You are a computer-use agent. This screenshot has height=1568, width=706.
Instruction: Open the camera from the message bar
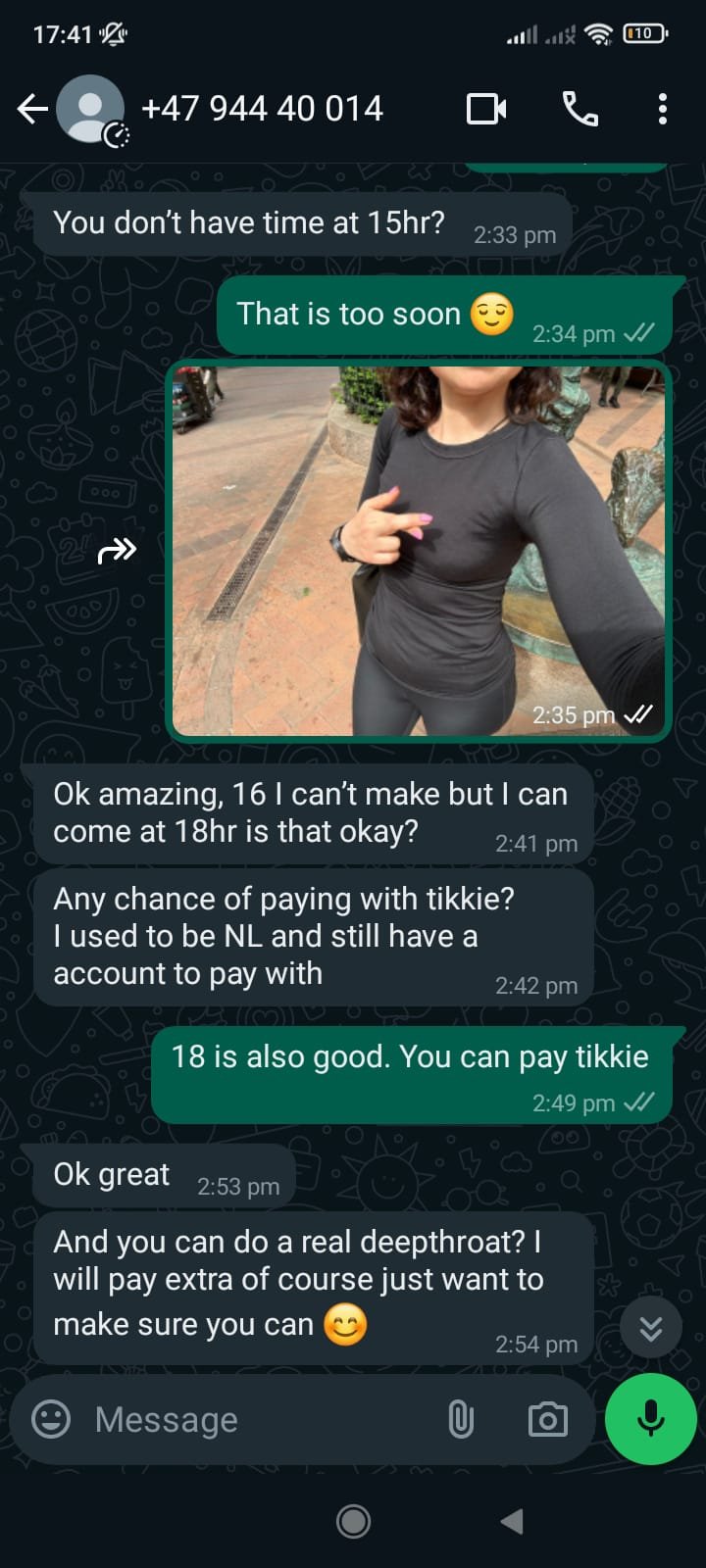click(x=547, y=1419)
